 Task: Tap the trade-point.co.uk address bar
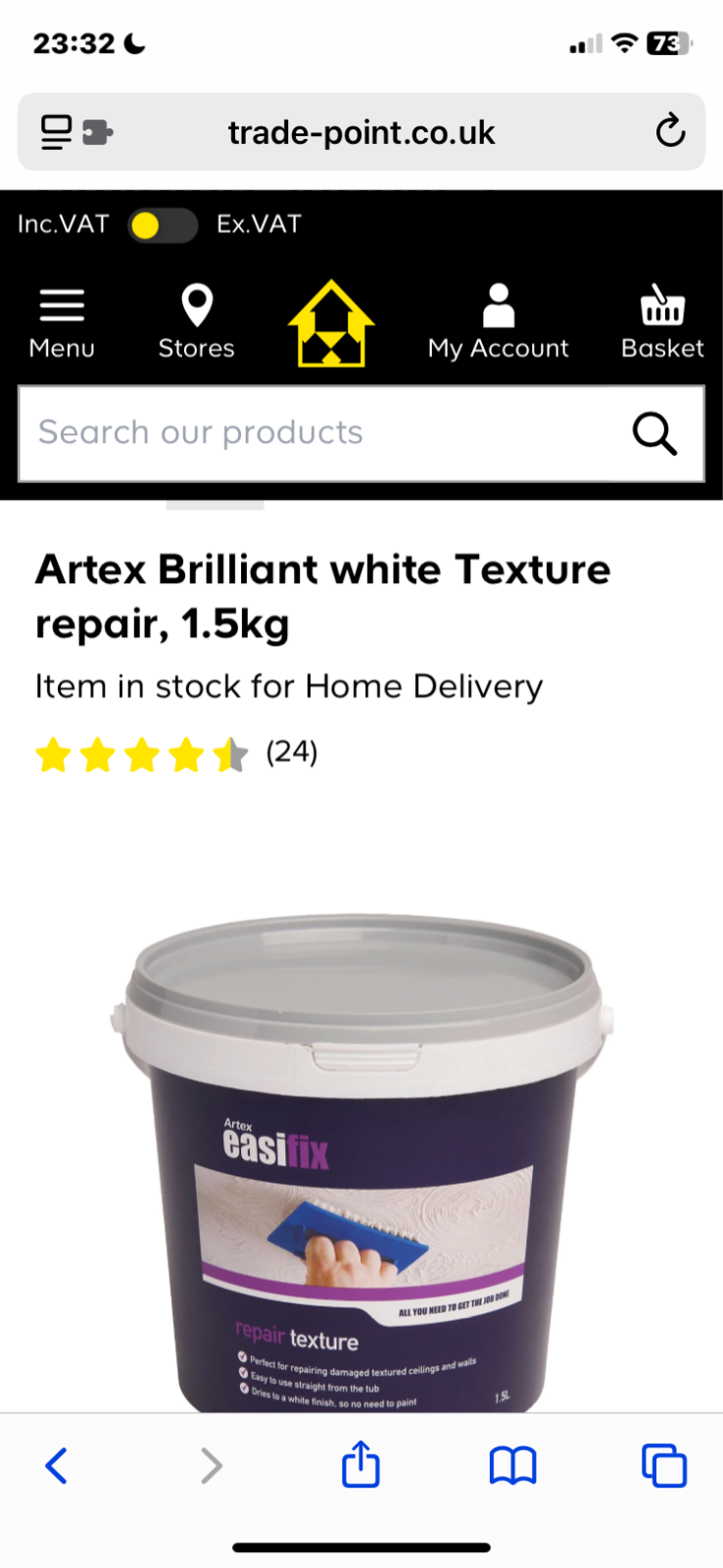tap(361, 132)
